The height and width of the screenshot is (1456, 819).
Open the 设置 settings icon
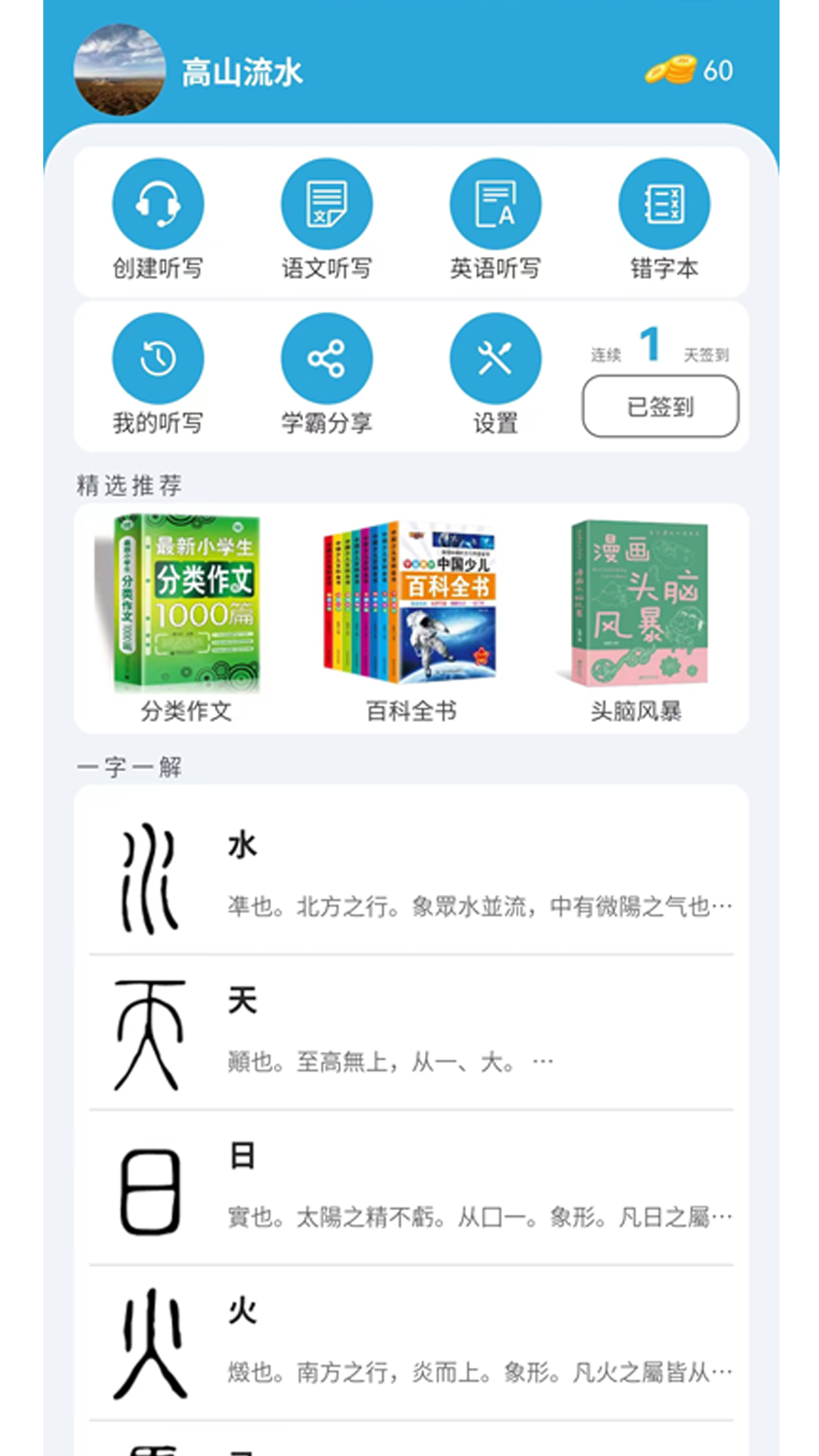496,359
